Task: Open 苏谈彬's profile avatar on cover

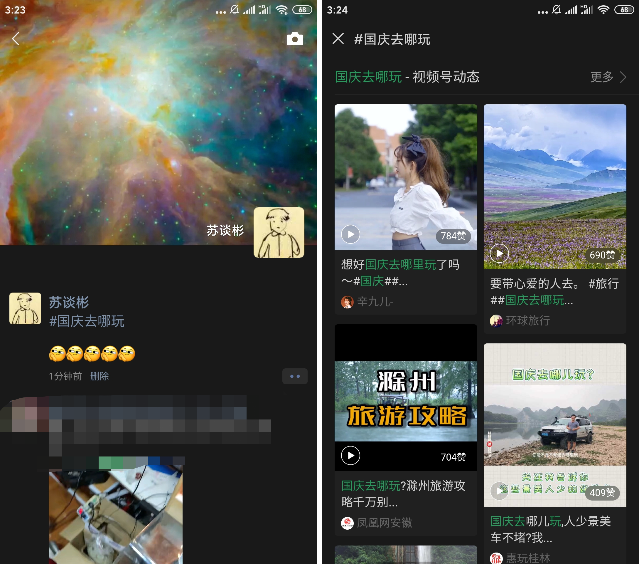Action: coord(279,233)
